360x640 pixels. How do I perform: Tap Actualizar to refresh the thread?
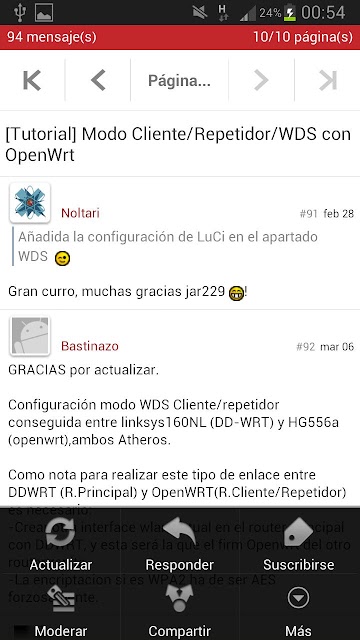[60, 544]
